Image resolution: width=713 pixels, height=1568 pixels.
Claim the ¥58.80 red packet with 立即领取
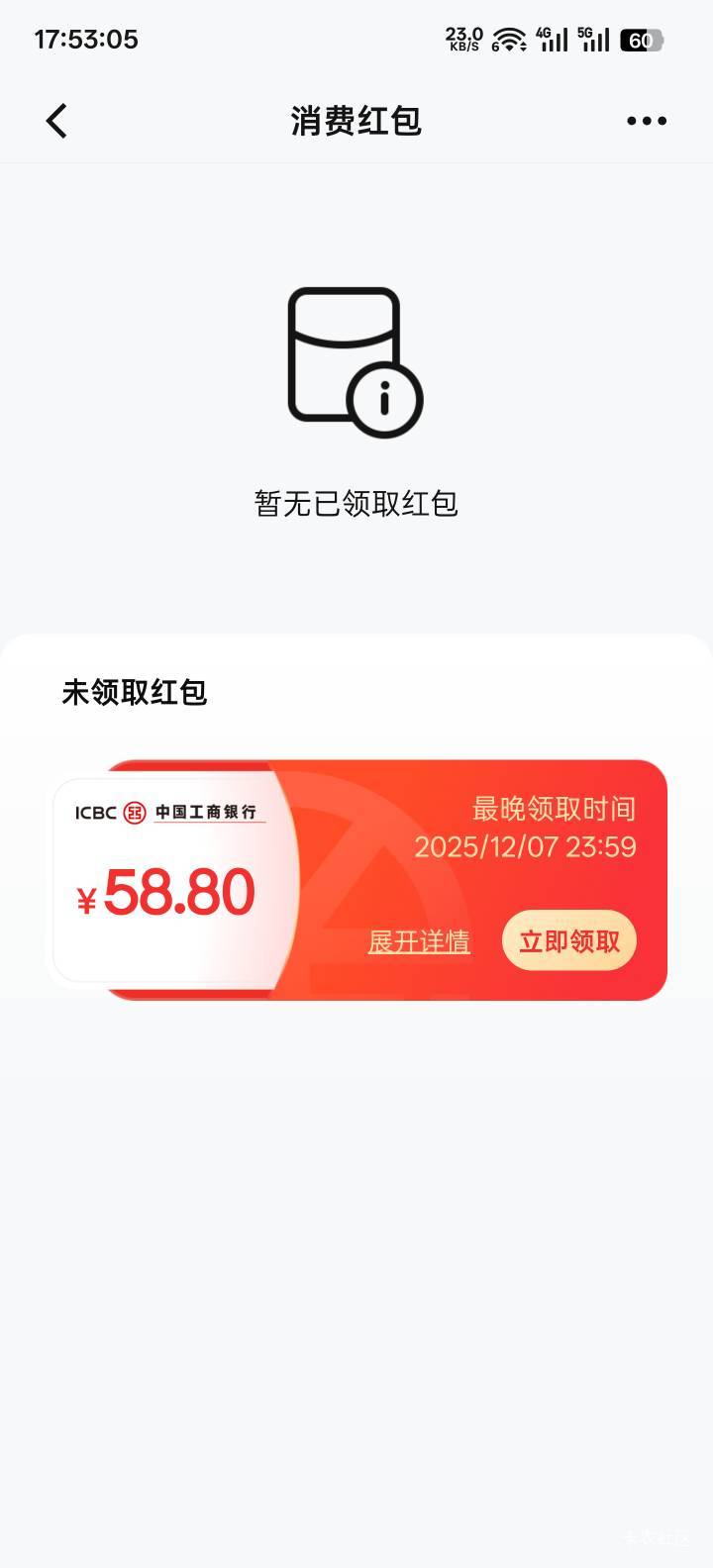pyautogui.click(x=569, y=940)
